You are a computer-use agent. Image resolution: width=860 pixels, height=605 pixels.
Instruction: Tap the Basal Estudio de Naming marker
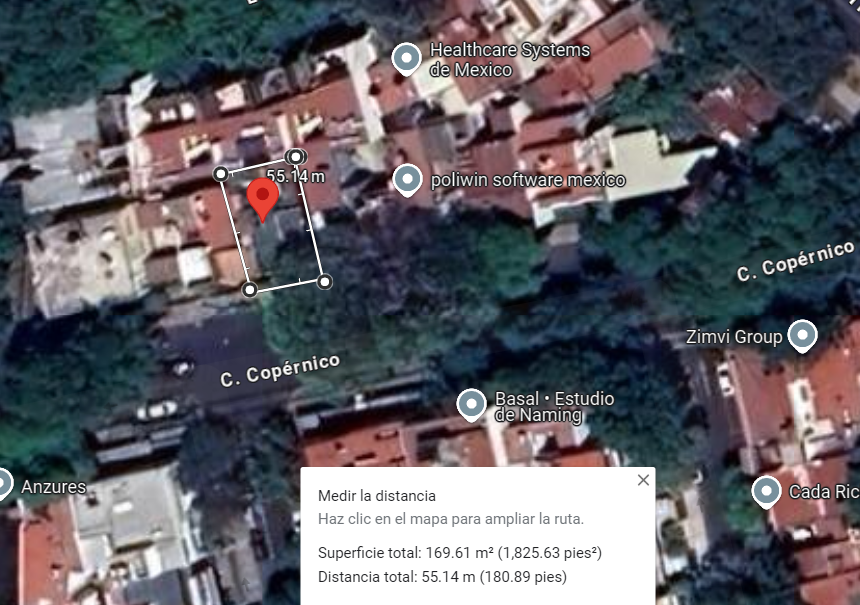[472, 405]
